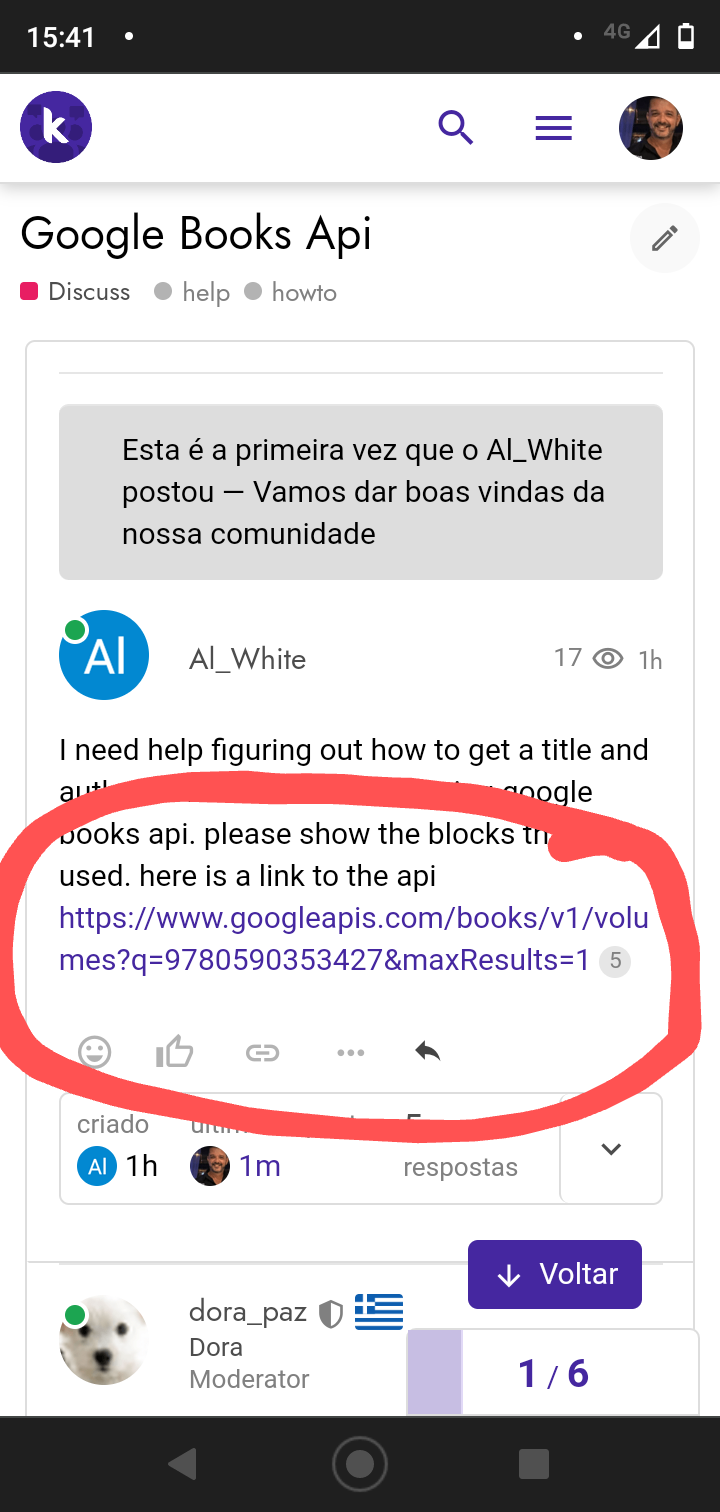Open the Discuss category tag
Image resolution: width=720 pixels, height=1512 pixels.
tap(75, 292)
